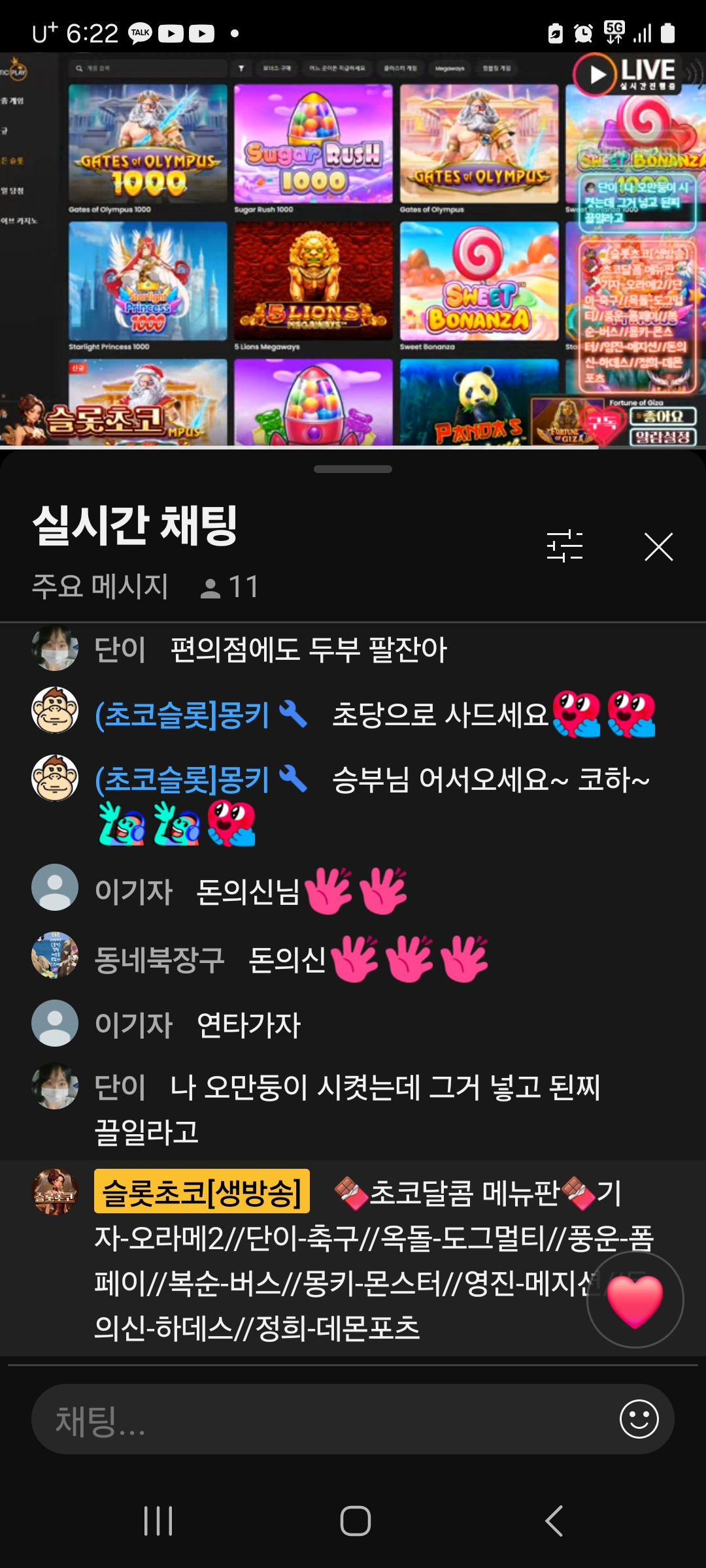Go back with system back button
This screenshot has height=1568, width=706.
point(554,1521)
